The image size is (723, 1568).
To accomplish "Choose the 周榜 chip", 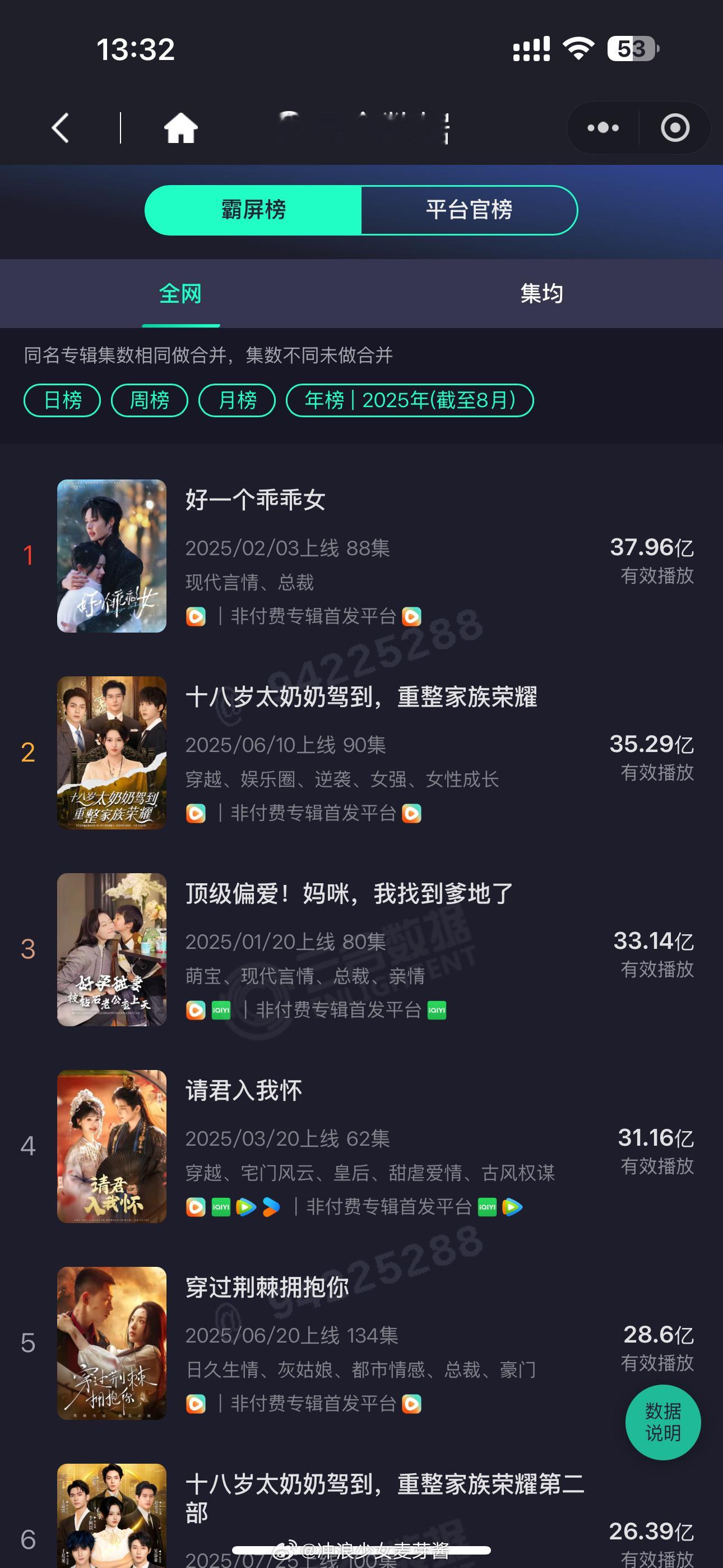I will [150, 400].
